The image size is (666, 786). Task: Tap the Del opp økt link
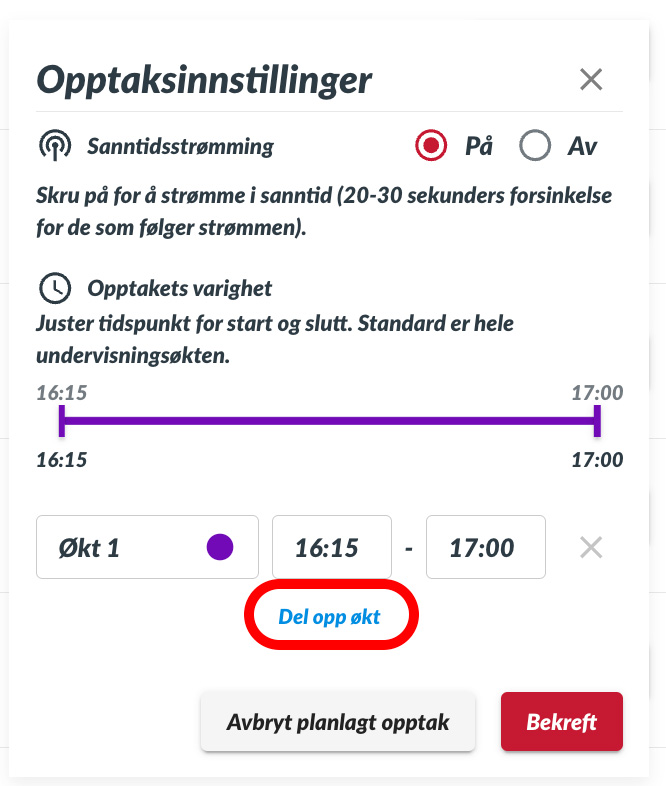click(x=330, y=618)
